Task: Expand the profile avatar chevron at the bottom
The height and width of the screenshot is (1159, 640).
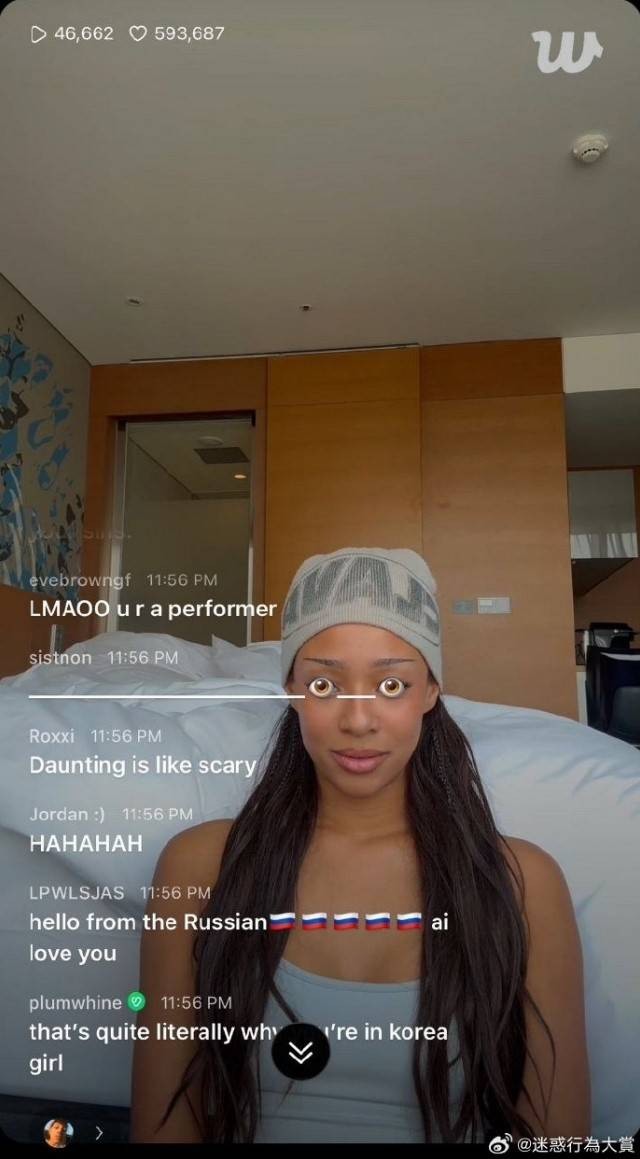Action: (x=98, y=1133)
